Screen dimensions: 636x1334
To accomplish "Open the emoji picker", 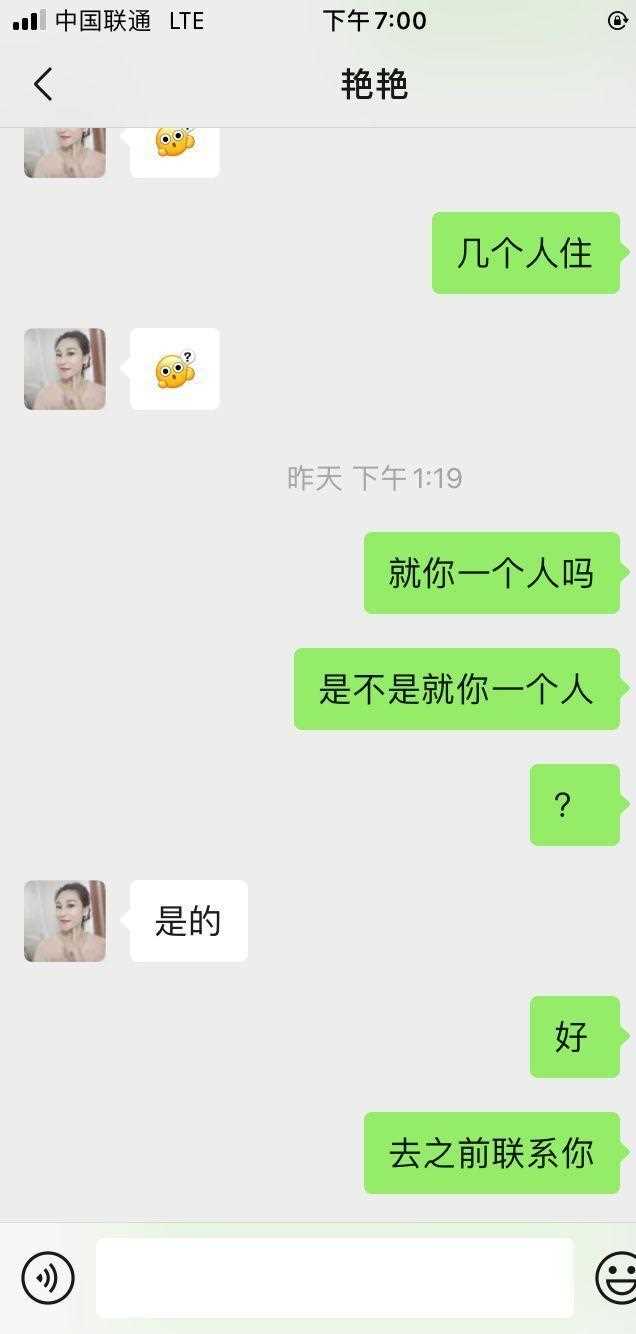I will (617, 1277).
